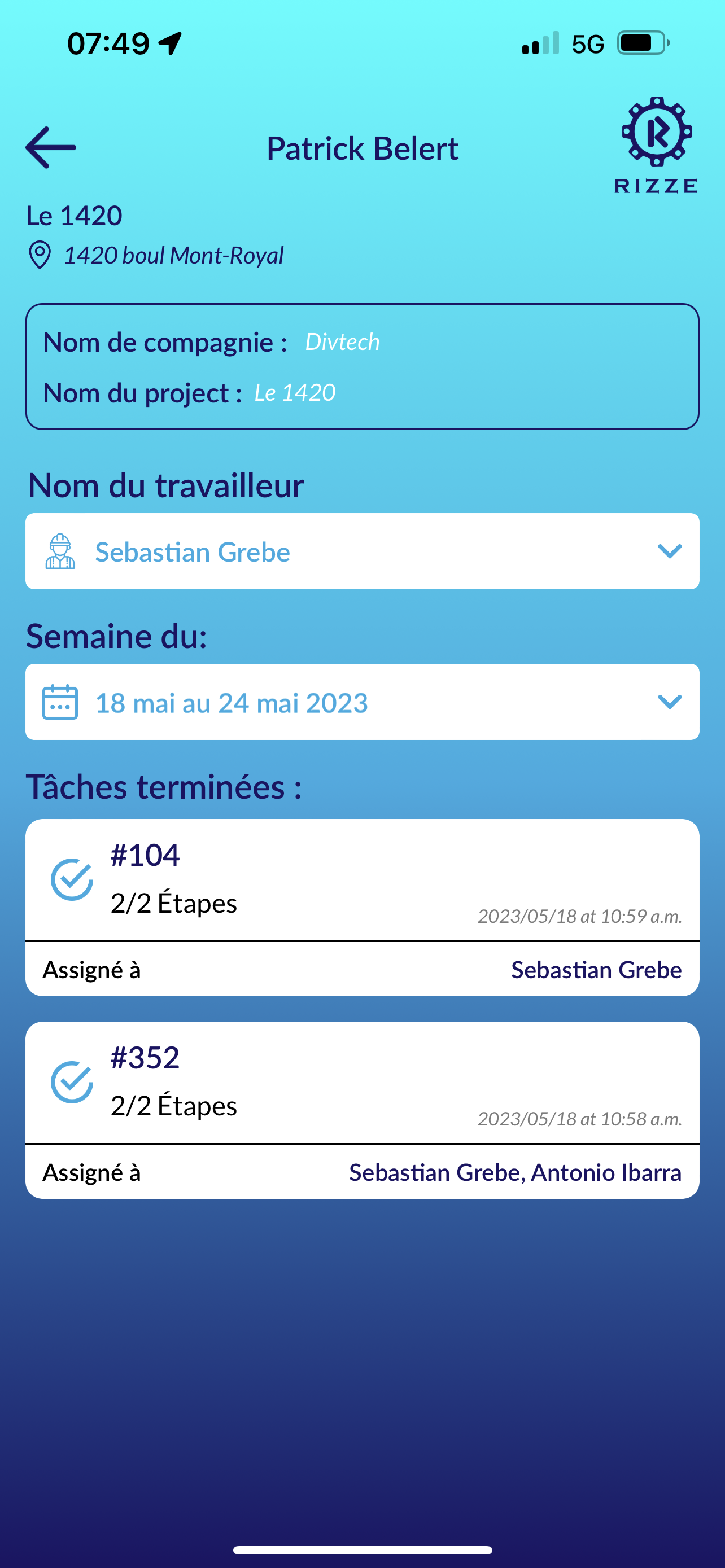This screenshot has height=1568, width=725.
Task: Click Sebastian Grebe, Antonio Ibarra assignees
Action: tap(515, 1172)
